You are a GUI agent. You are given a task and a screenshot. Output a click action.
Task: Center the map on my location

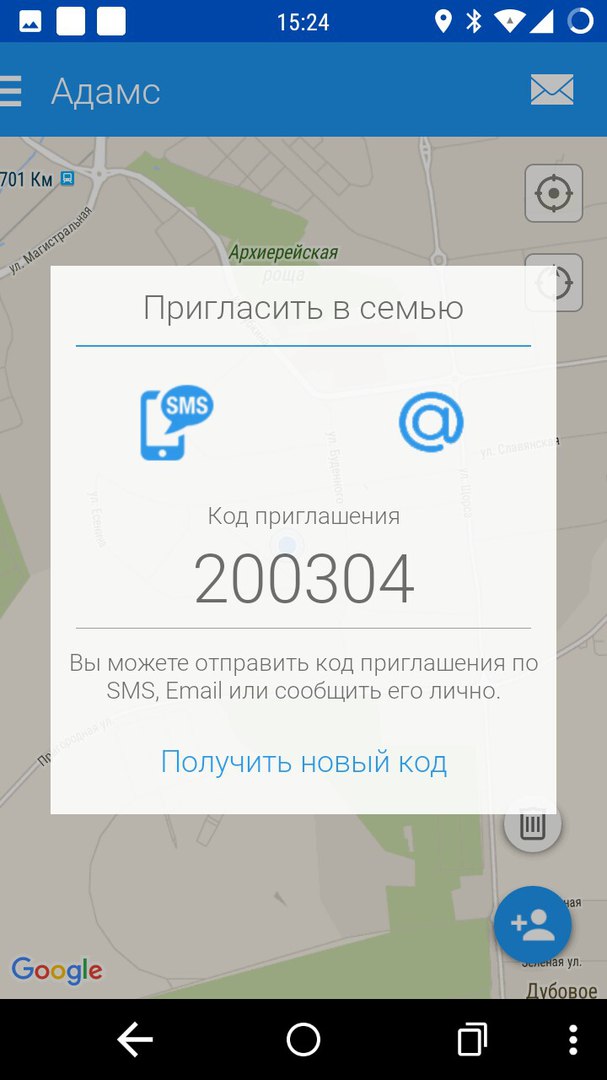553,193
